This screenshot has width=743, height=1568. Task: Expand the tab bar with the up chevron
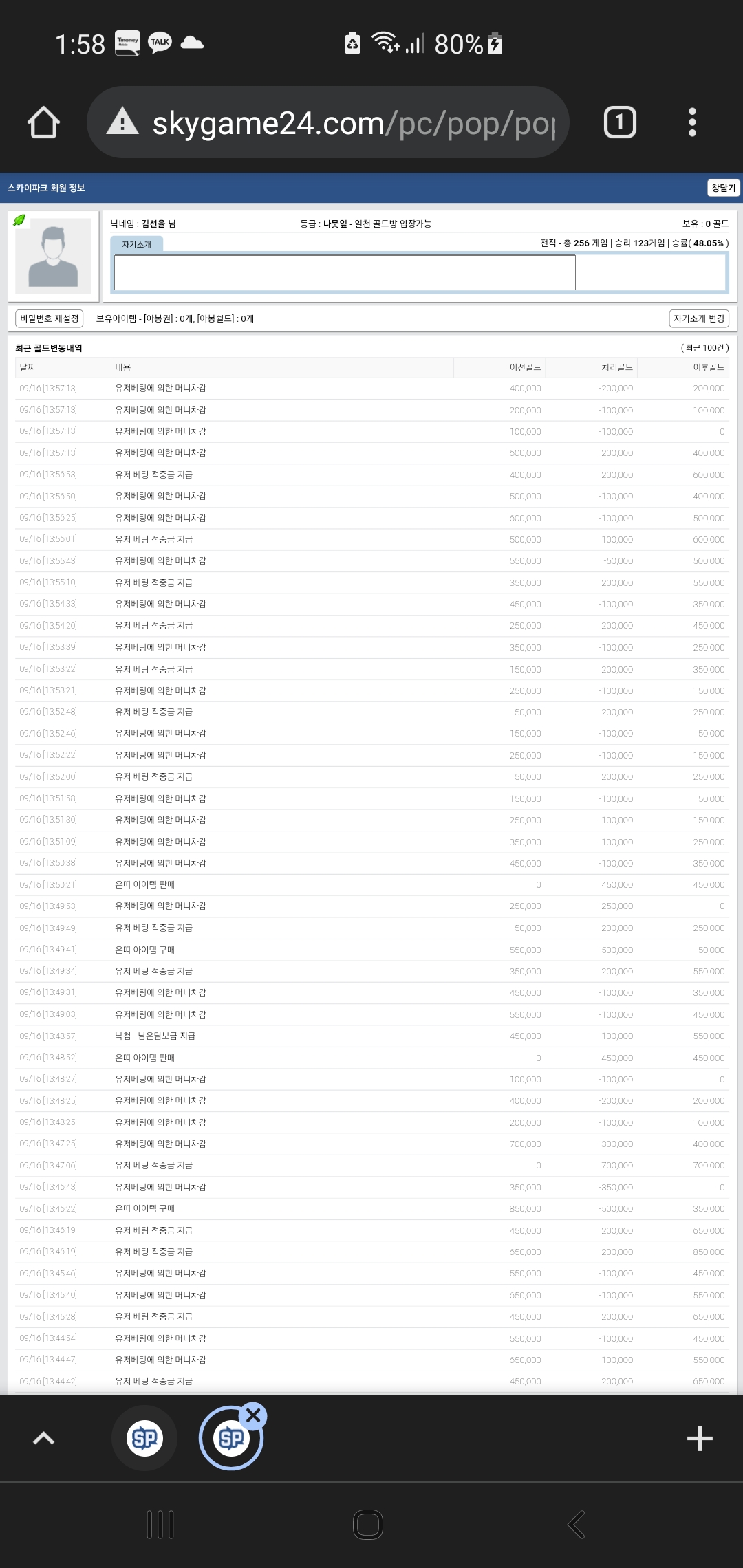pos(43,1438)
